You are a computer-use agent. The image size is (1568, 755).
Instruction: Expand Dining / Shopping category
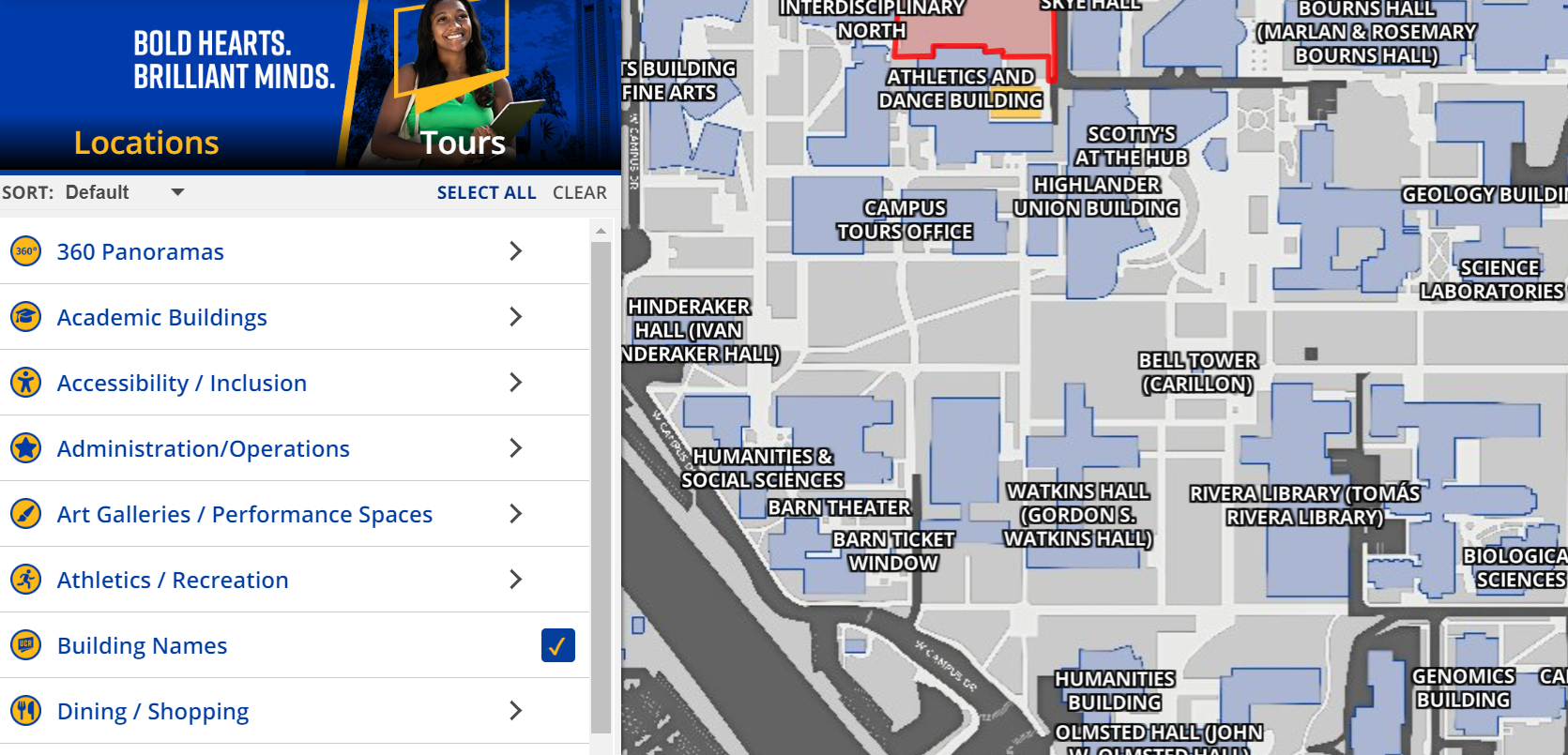point(515,711)
